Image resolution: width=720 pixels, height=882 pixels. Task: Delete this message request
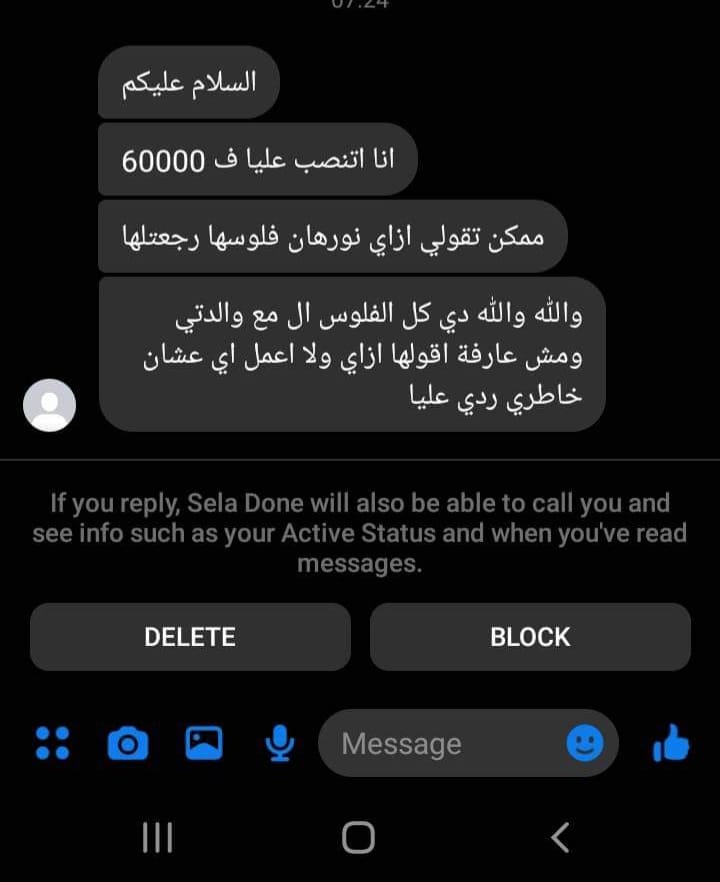click(190, 637)
